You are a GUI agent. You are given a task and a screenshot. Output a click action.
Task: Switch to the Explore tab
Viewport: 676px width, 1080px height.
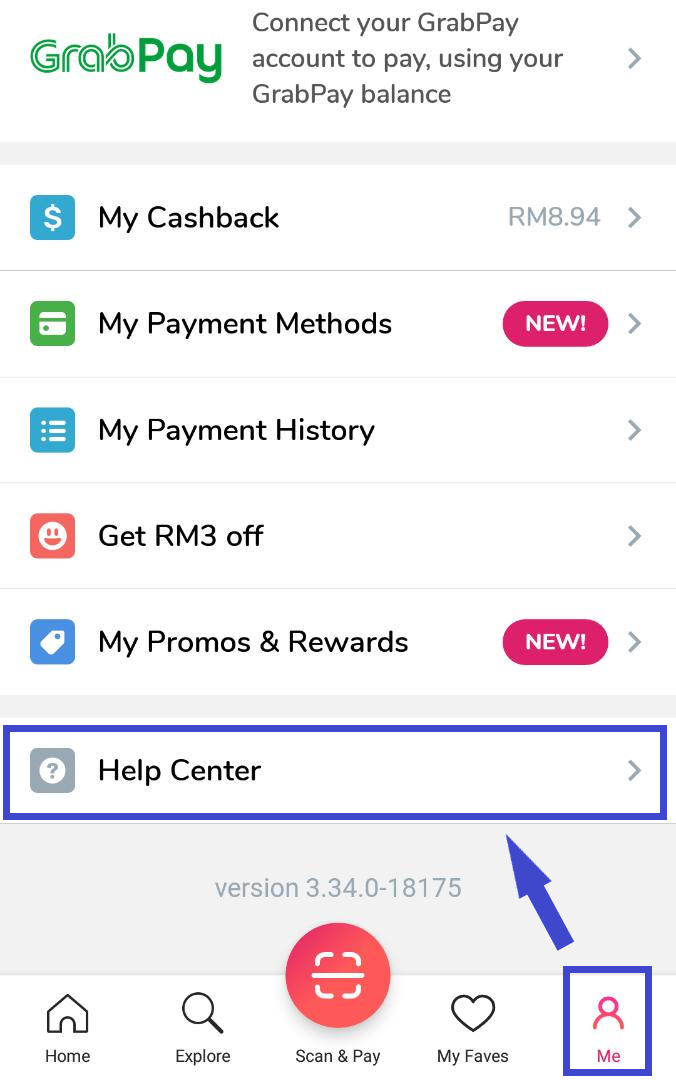click(x=202, y=1028)
